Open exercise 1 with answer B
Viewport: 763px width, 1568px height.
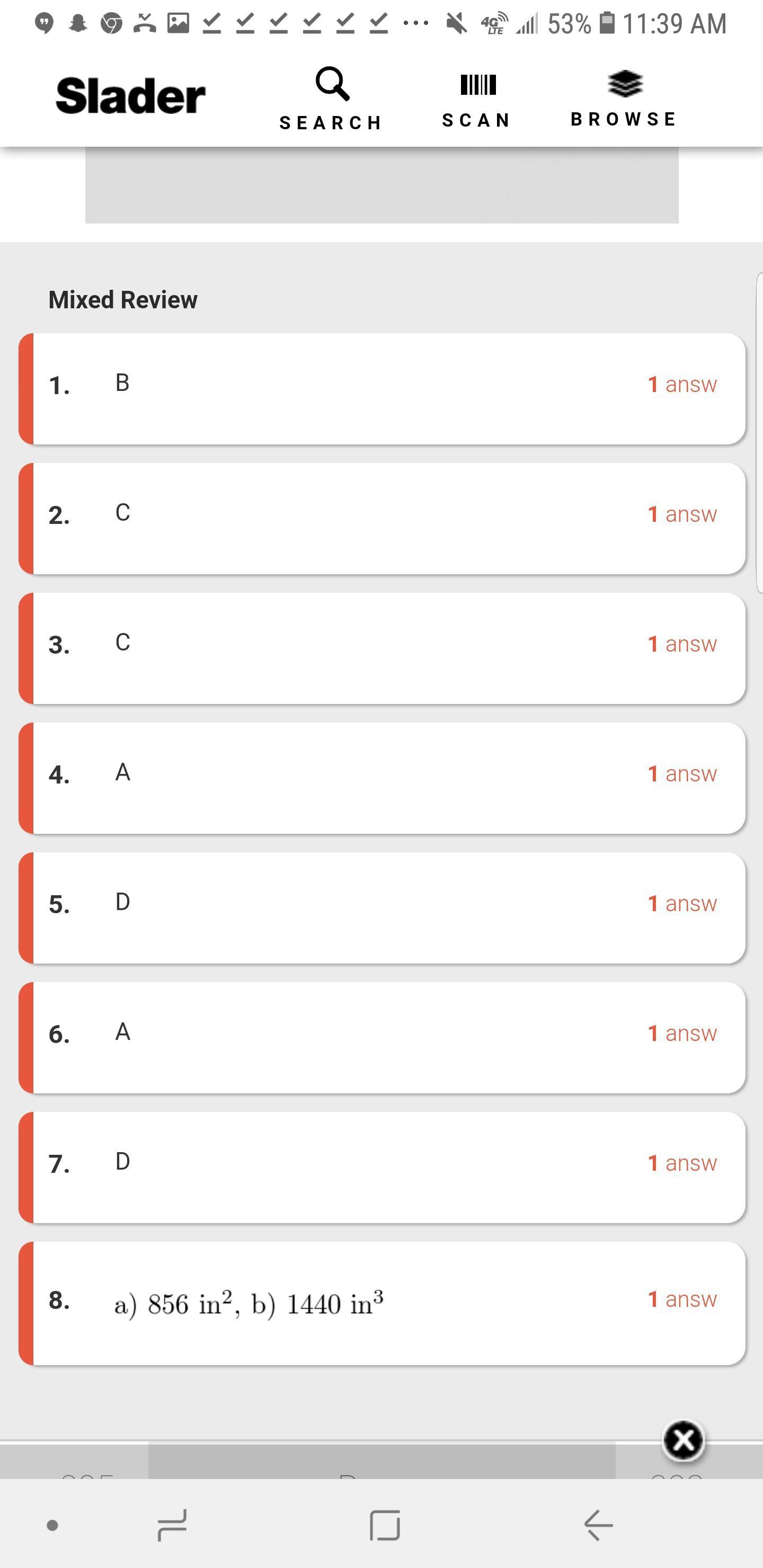[x=382, y=388]
